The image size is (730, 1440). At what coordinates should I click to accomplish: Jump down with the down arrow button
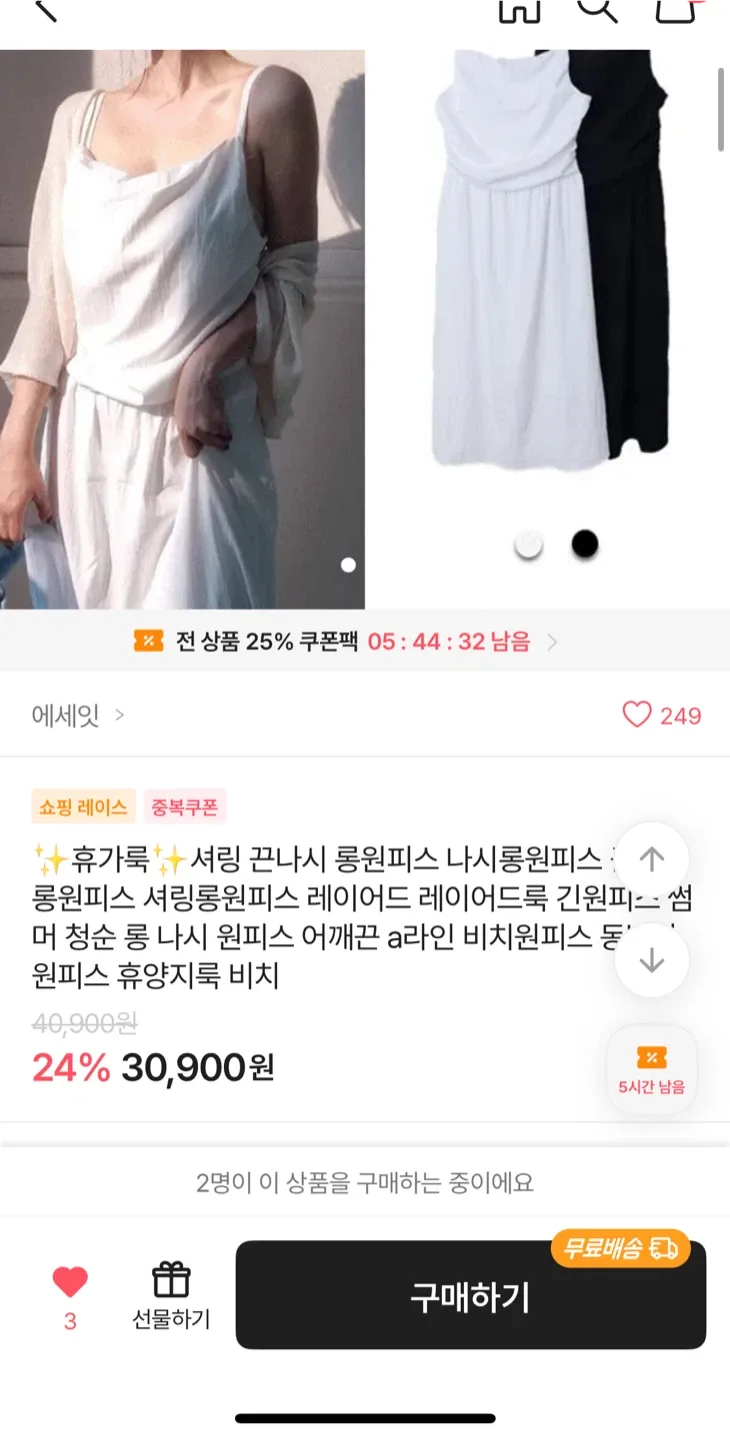(x=652, y=961)
